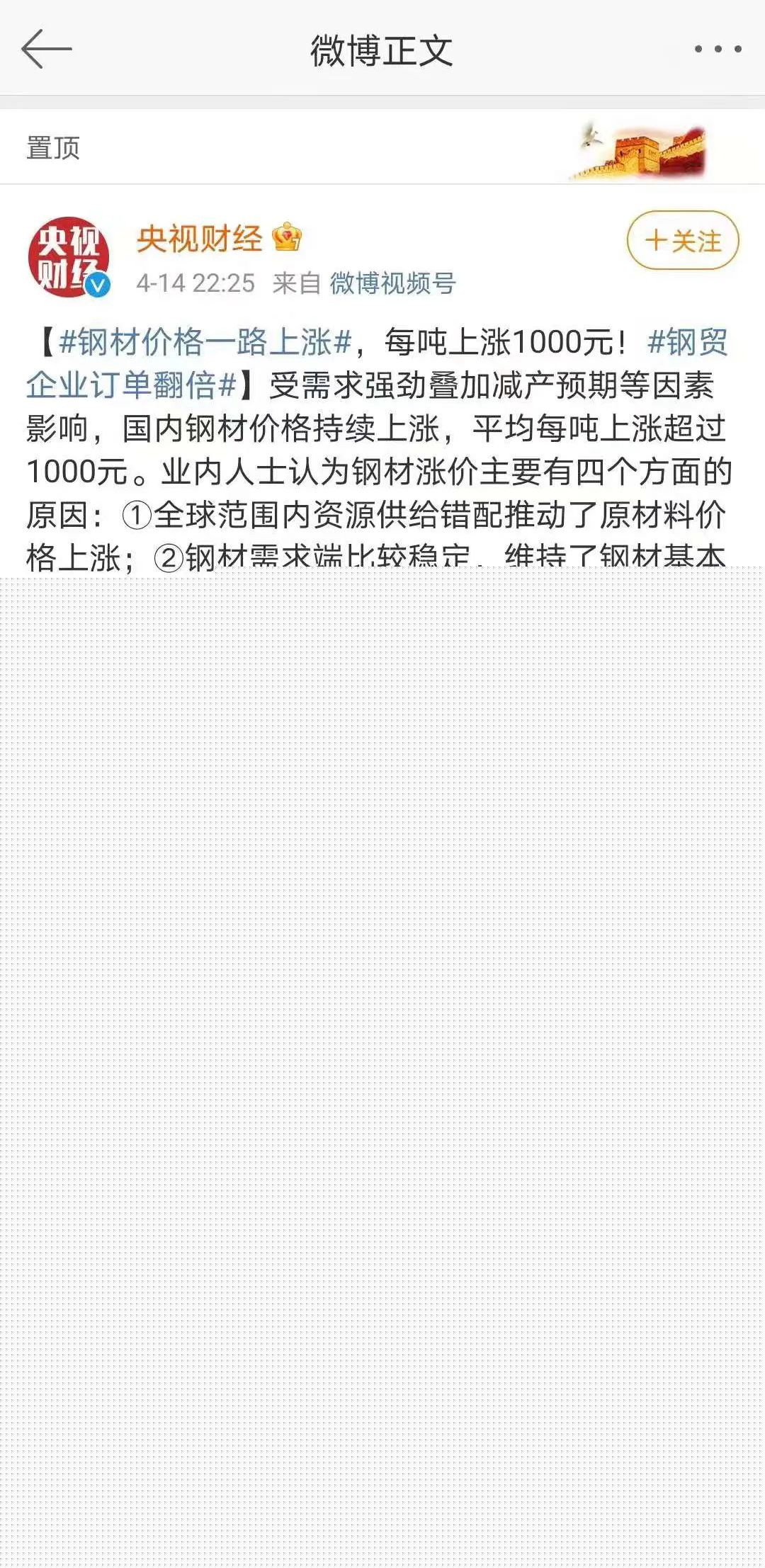This screenshot has height=1568, width=765.
Task: Open the 央视财经 account name
Action: 199,239
